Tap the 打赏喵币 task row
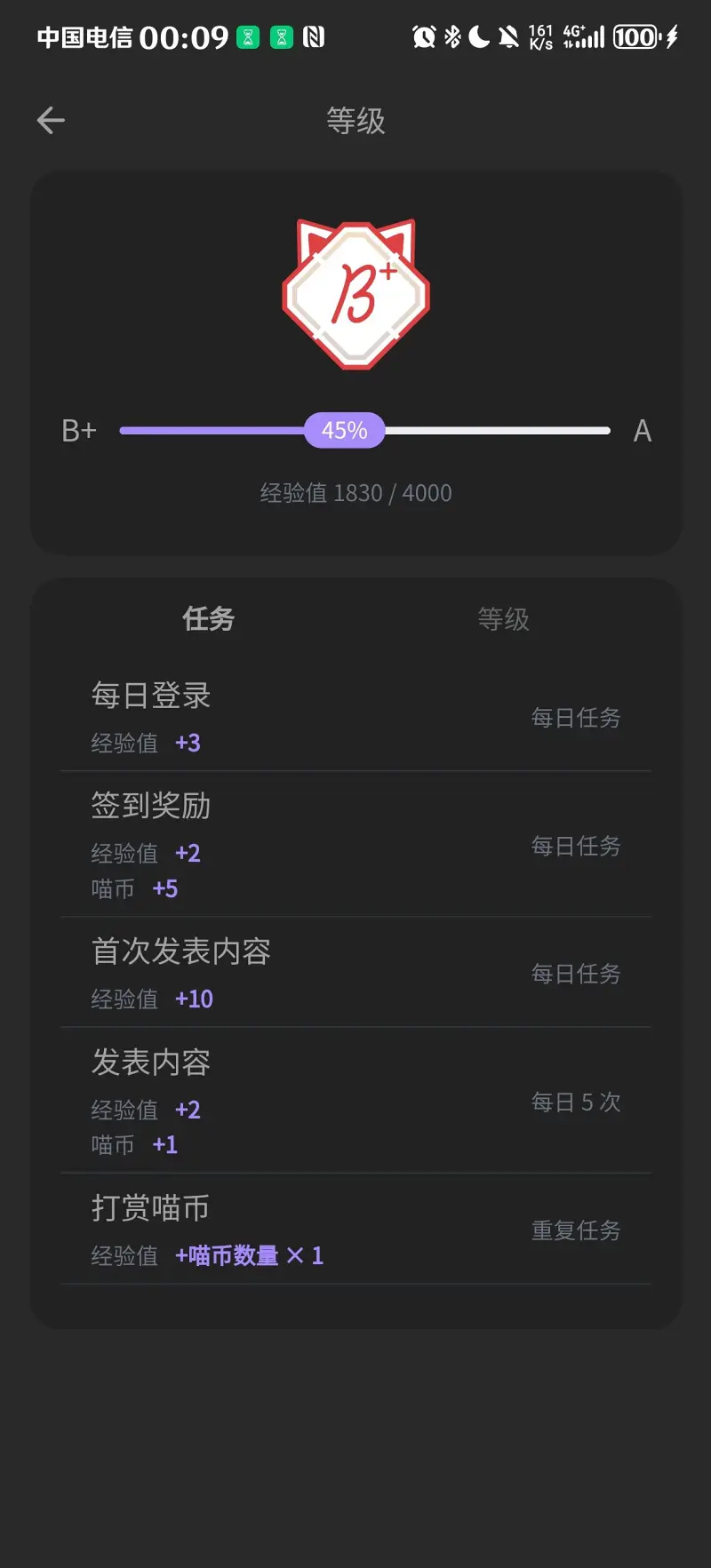Viewport: 711px width, 1568px height. click(x=355, y=1230)
